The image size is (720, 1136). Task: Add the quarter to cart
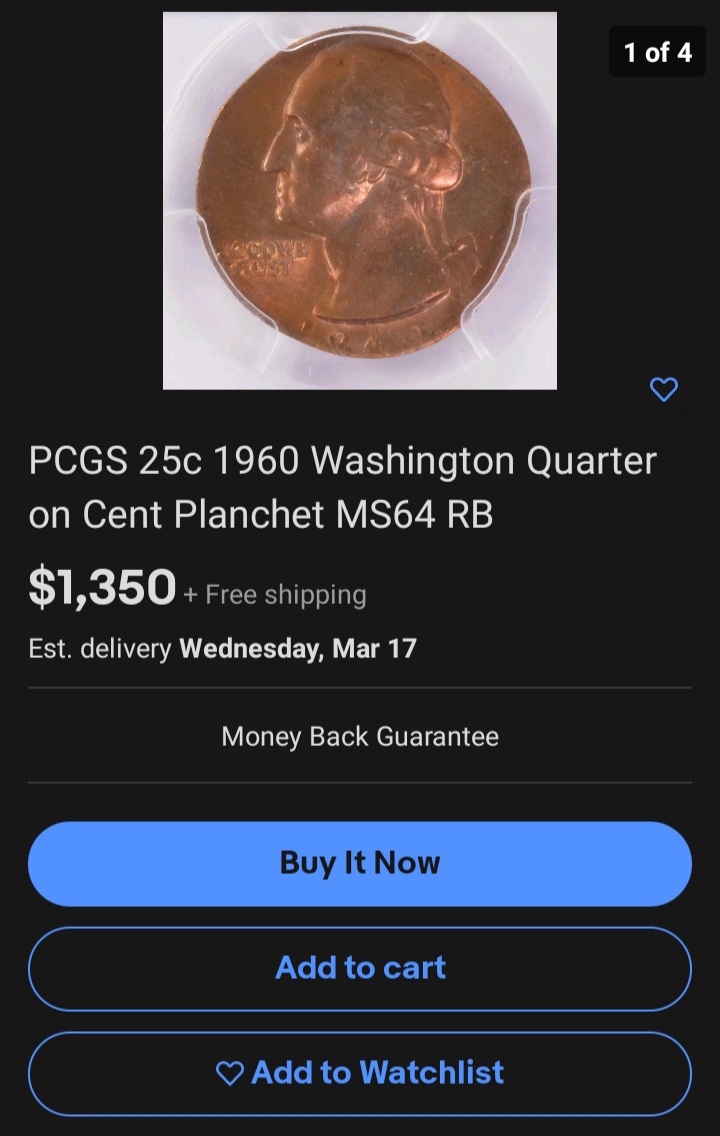[360, 968]
